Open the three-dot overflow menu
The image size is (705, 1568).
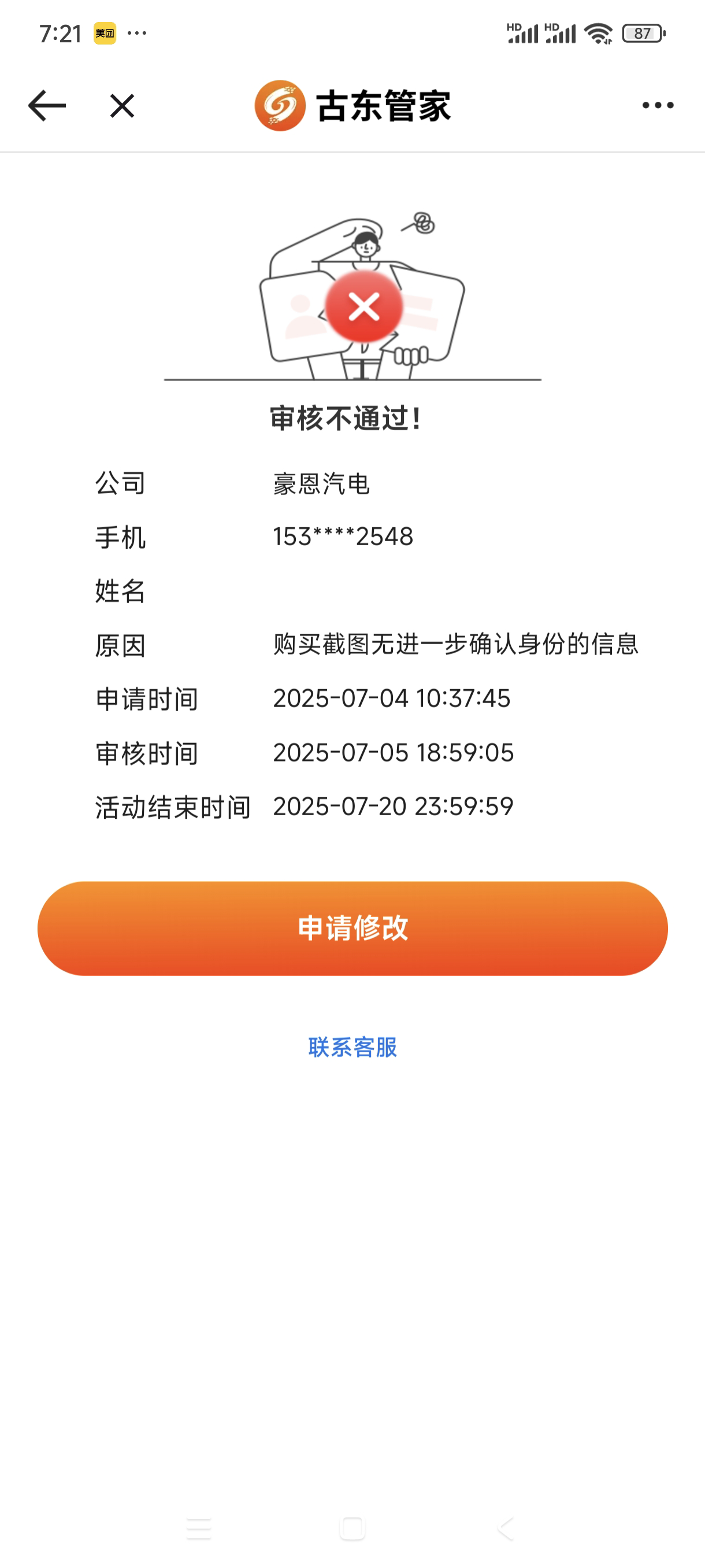(658, 106)
